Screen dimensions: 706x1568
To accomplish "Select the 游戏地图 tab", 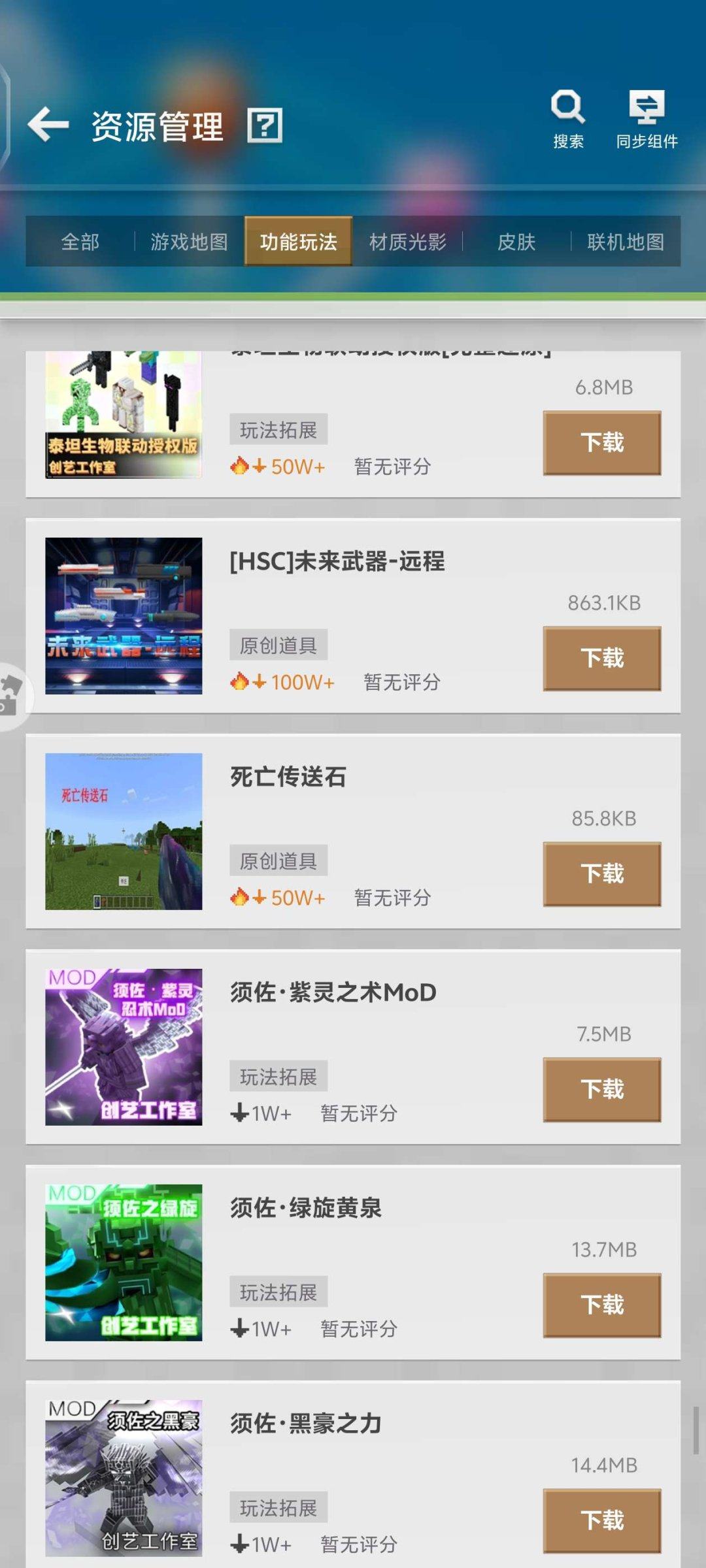I will [x=188, y=242].
